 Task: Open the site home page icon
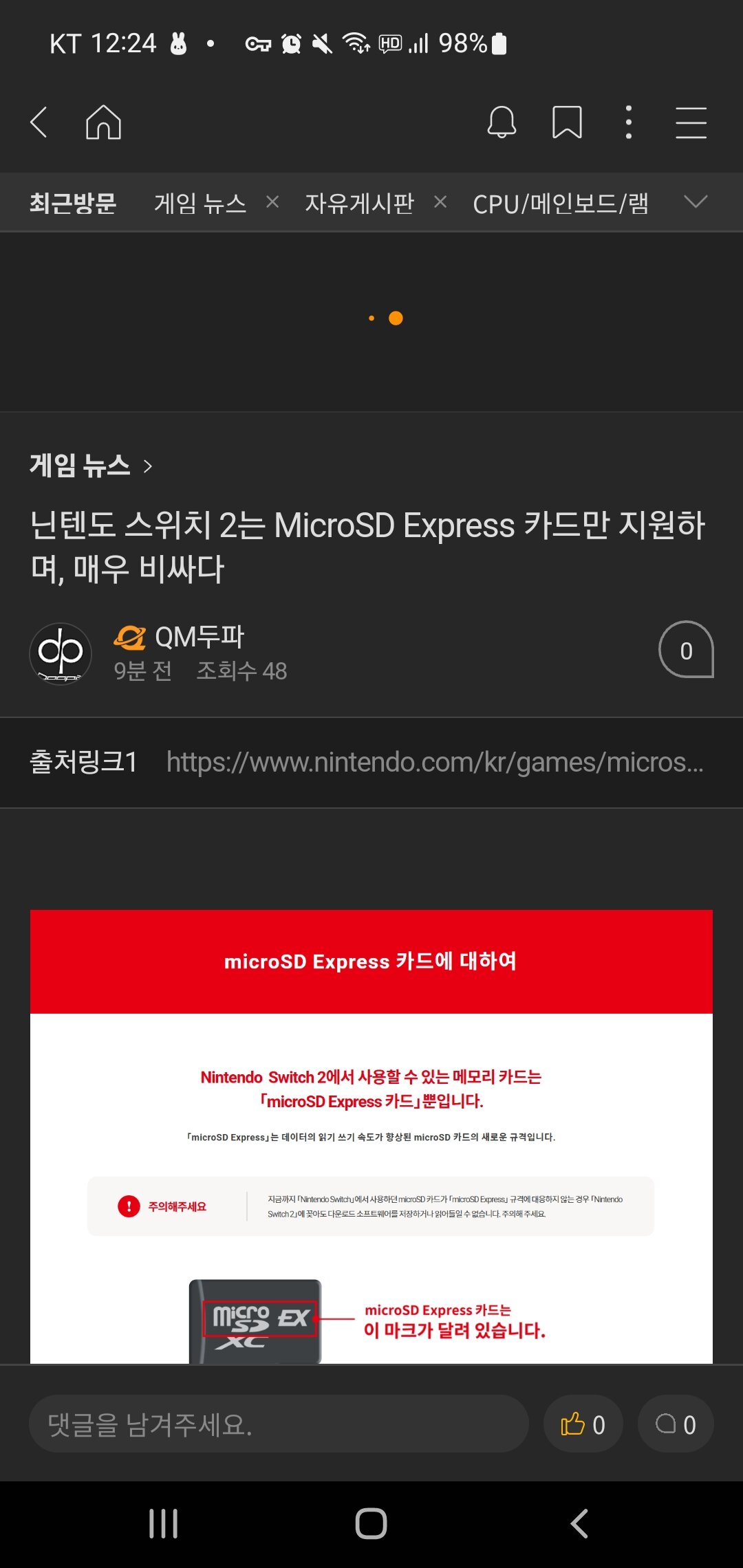coord(103,122)
